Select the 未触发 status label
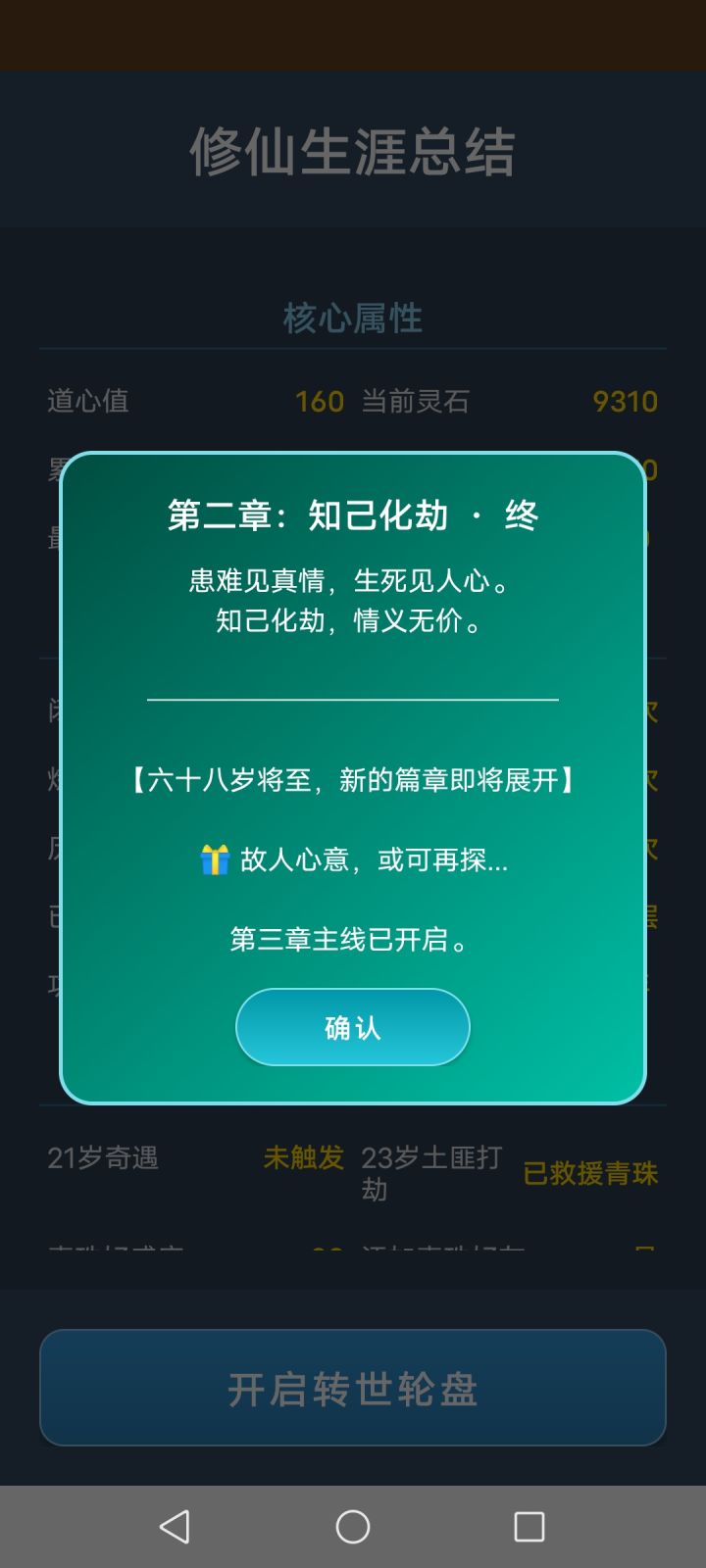The image size is (706, 1568). tap(303, 1158)
